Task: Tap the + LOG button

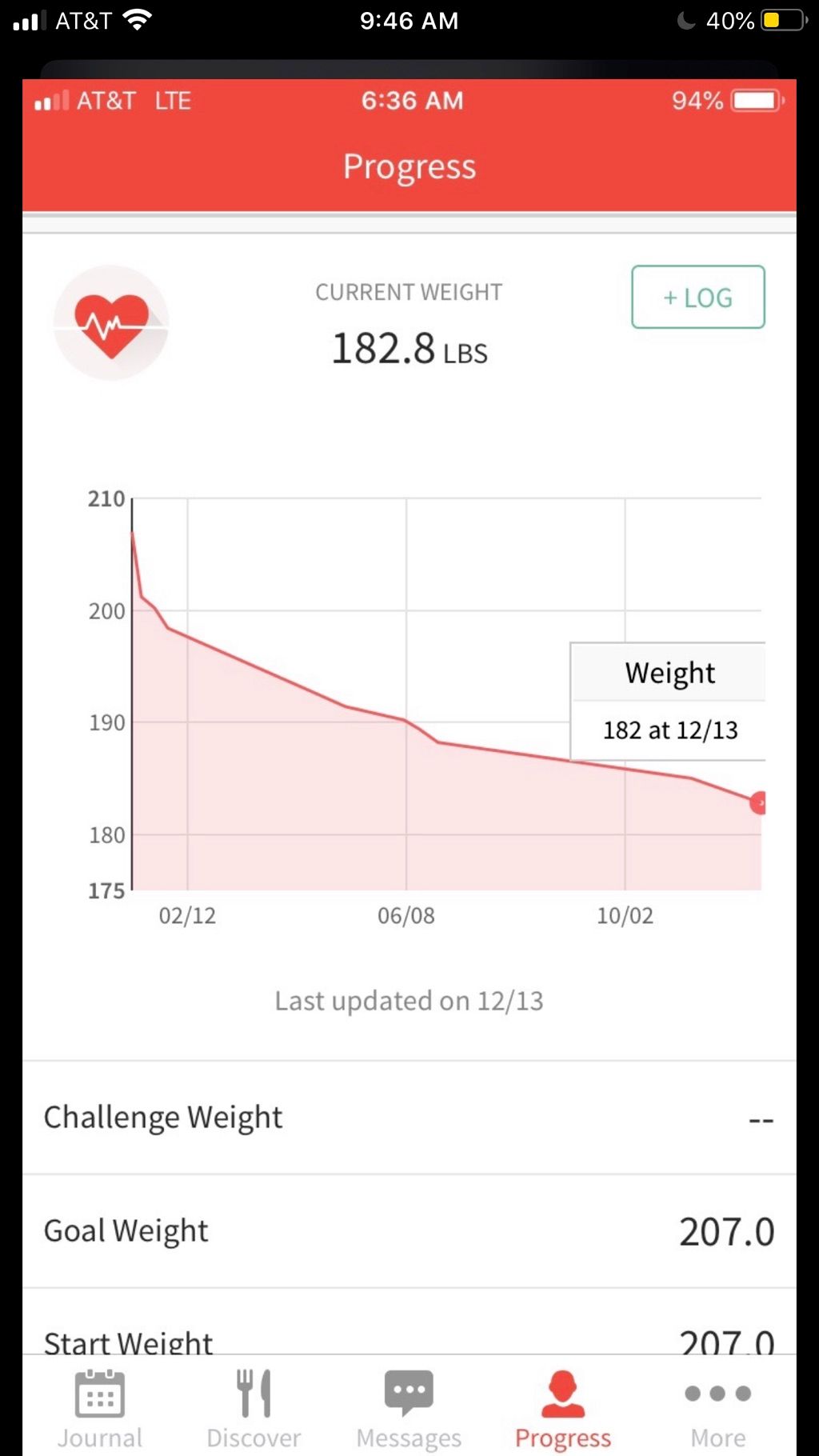Action: click(697, 297)
